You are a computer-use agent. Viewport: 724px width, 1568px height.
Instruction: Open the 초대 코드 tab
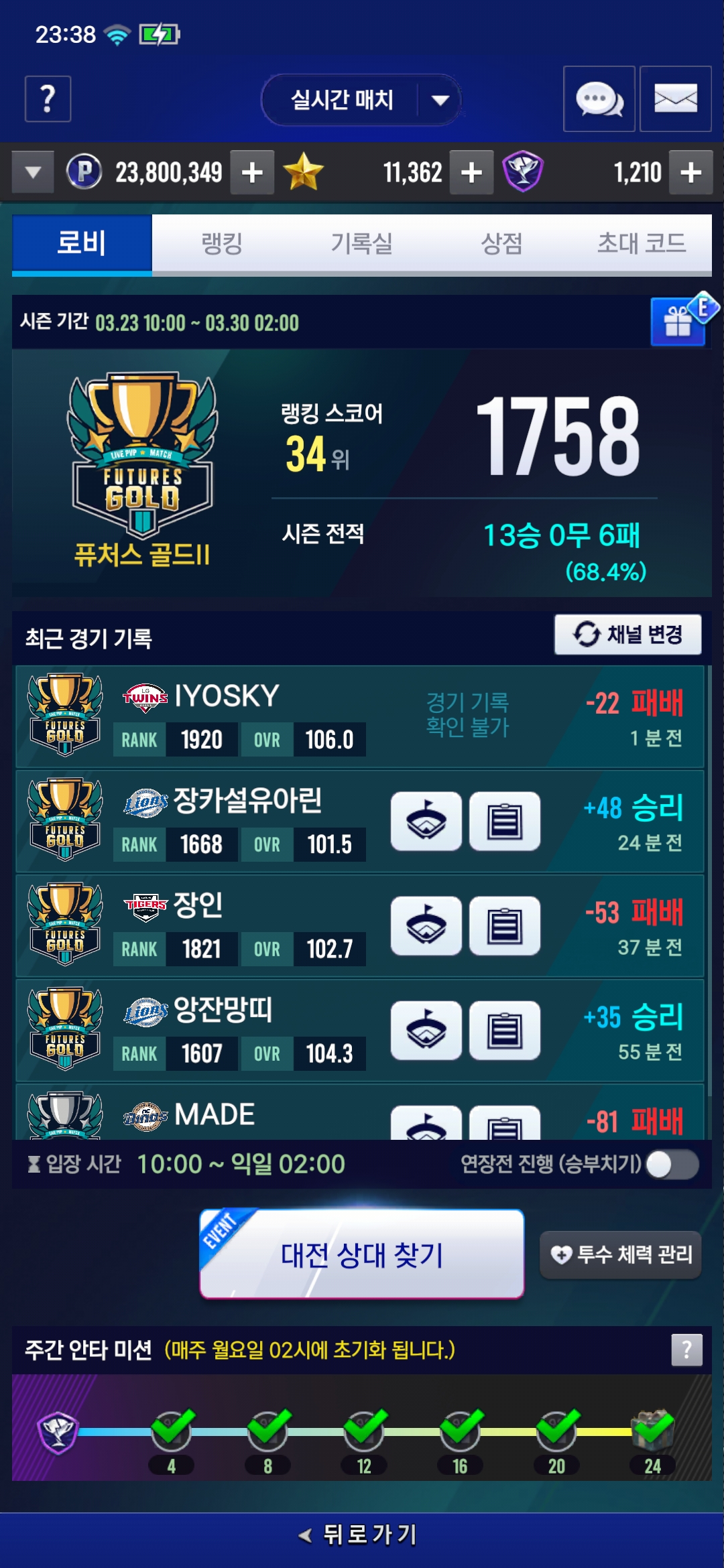coord(641,243)
